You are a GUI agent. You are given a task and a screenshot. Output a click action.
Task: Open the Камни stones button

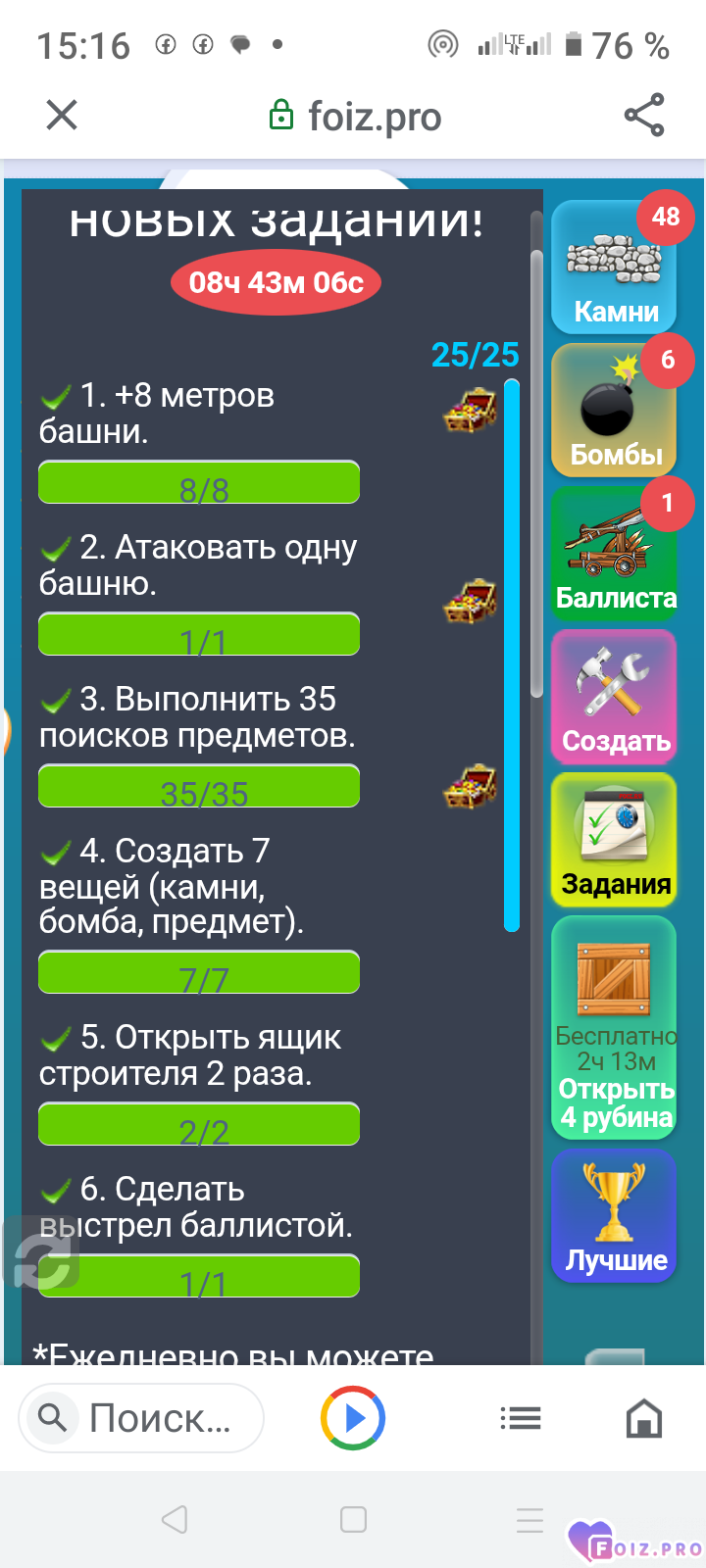(x=614, y=269)
